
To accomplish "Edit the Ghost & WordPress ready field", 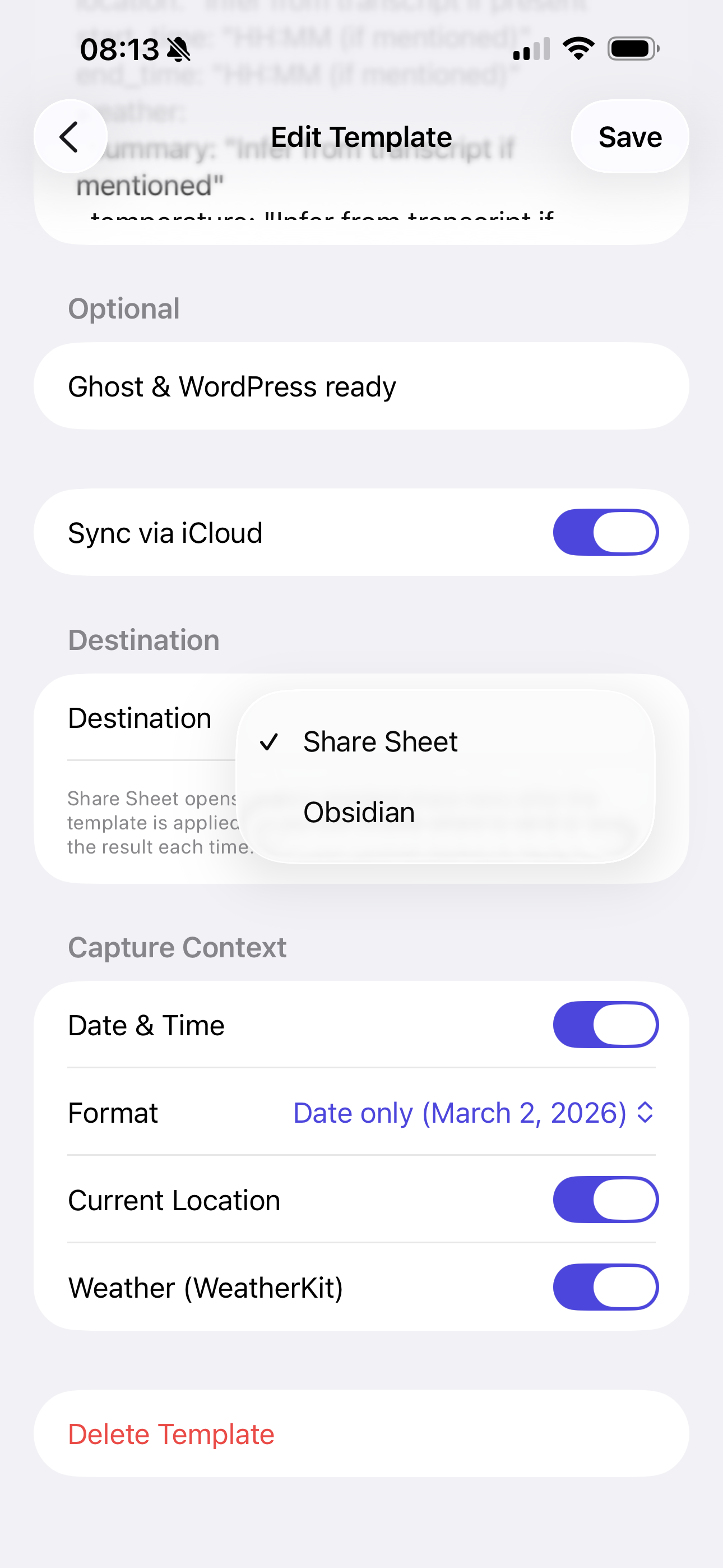I will click(361, 386).
